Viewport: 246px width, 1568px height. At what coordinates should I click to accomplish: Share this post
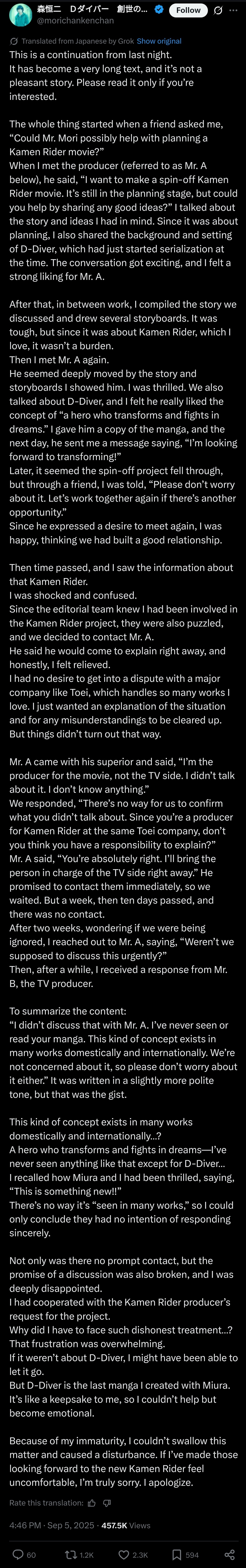point(229,1550)
